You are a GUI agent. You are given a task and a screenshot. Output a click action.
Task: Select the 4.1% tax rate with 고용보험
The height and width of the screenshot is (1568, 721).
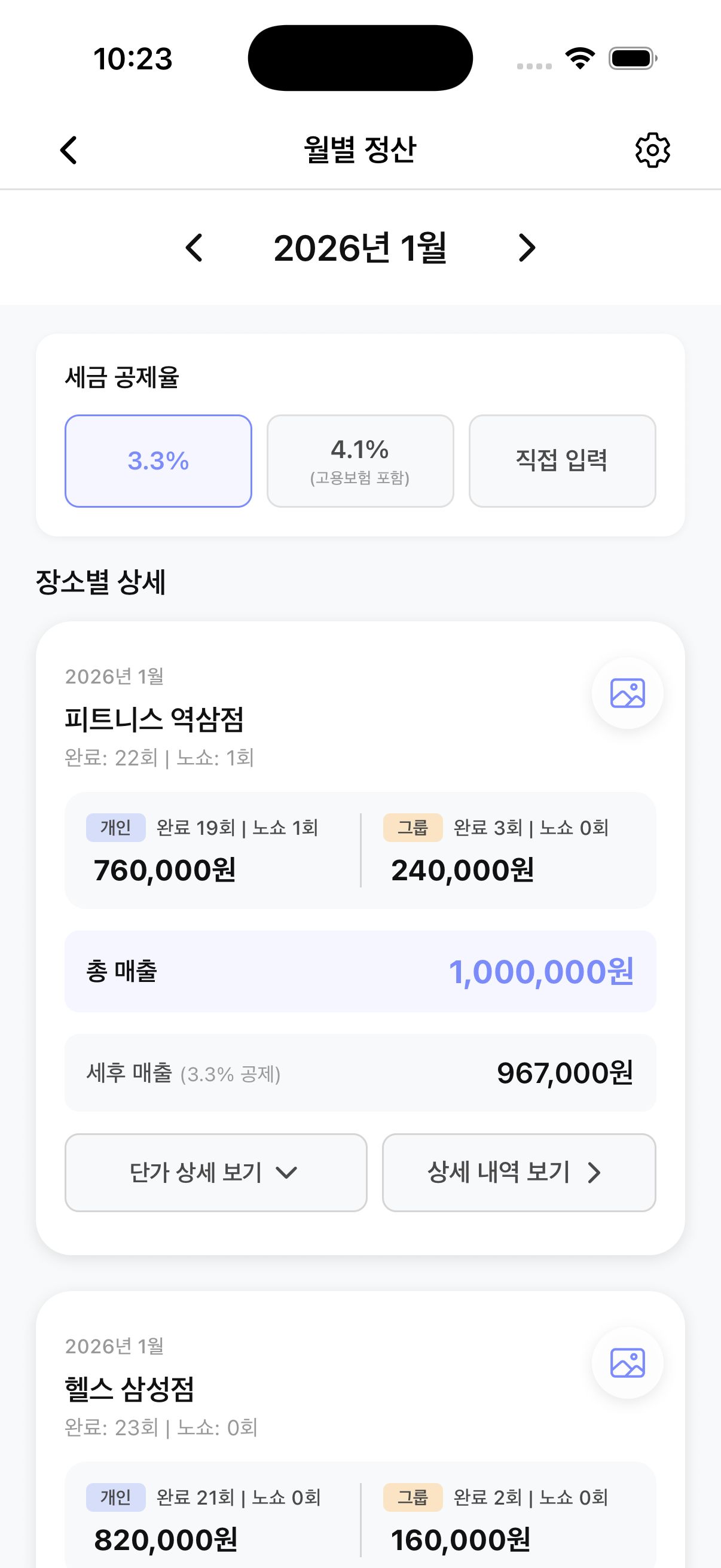coord(360,461)
